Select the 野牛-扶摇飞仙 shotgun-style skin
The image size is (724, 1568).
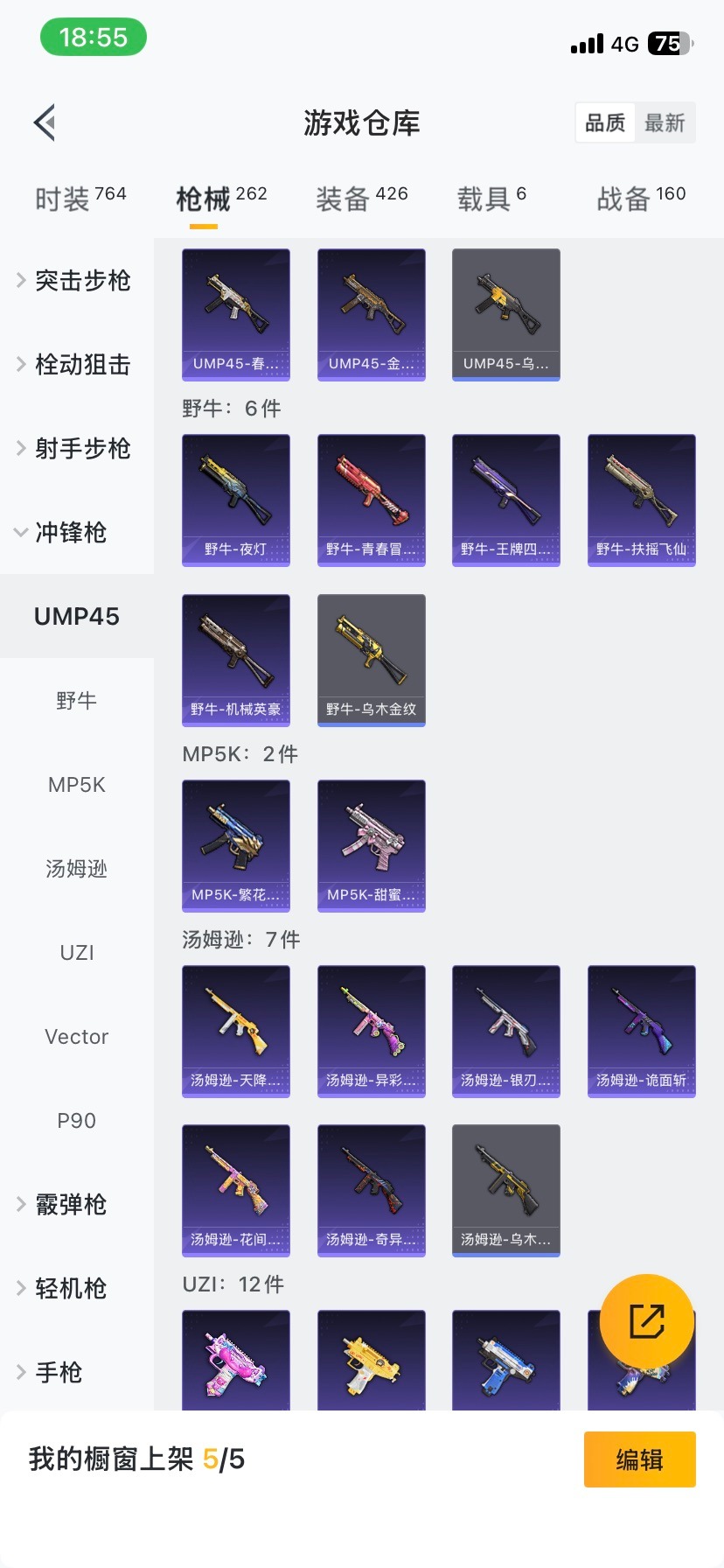coord(641,500)
